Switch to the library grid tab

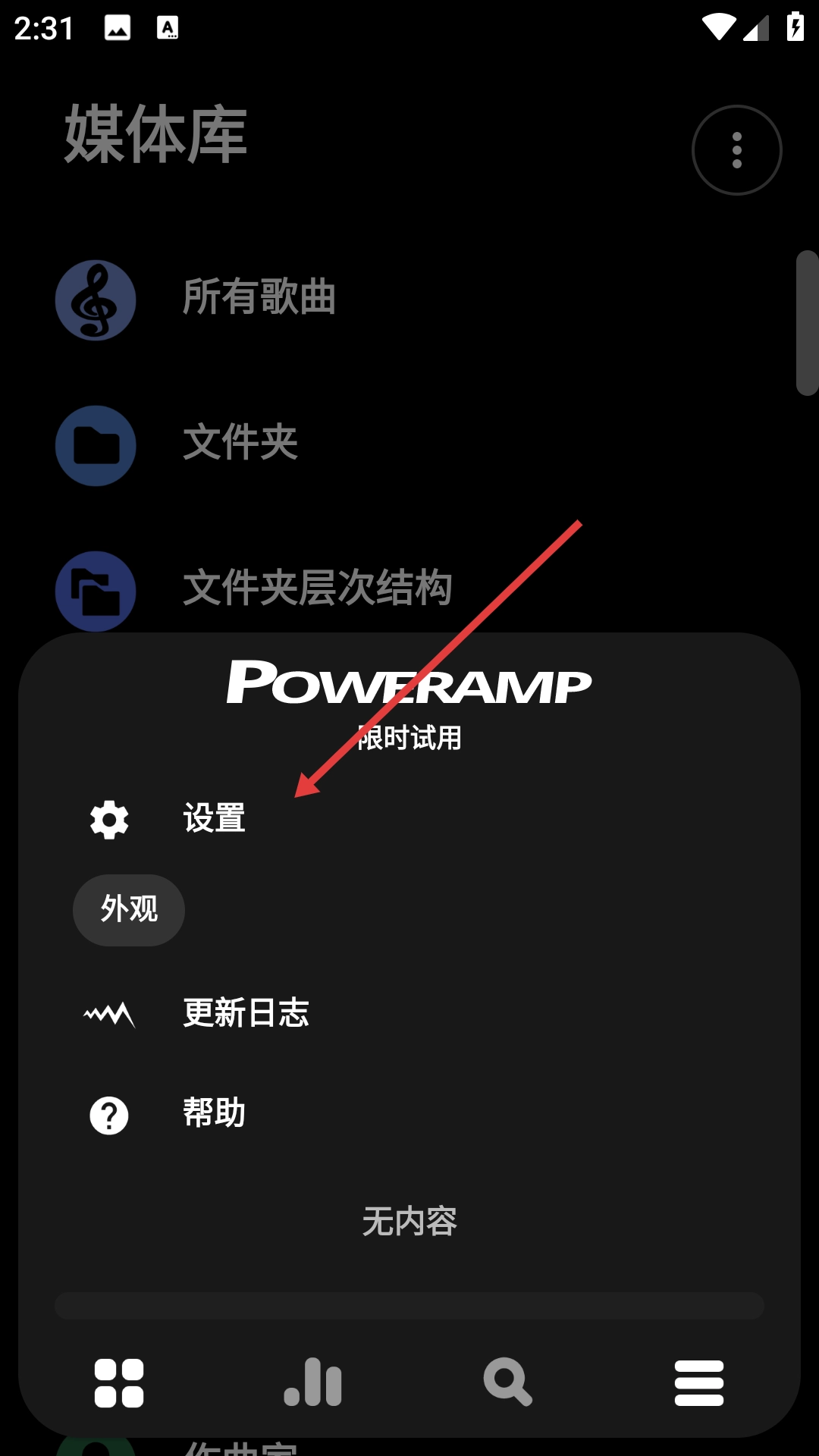point(119,1382)
